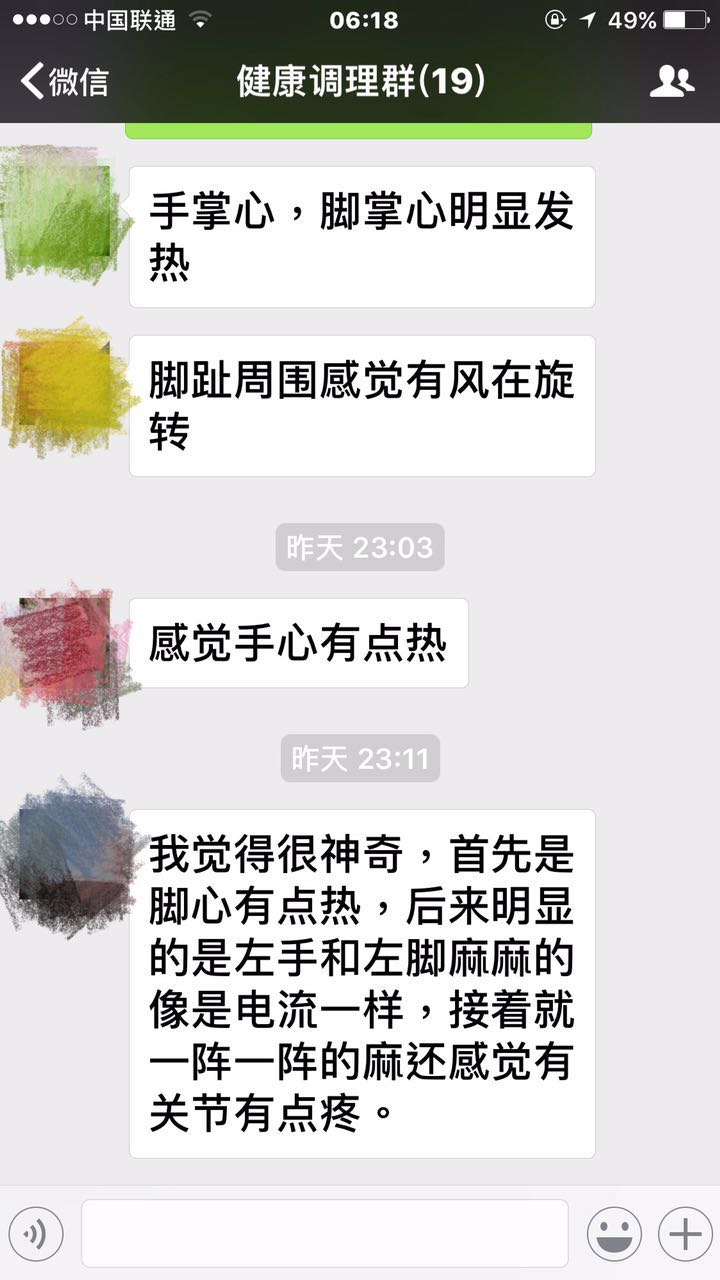720x1280 pixels.
Task: Go back to the 微信 chat list
Action: (64, 81)
